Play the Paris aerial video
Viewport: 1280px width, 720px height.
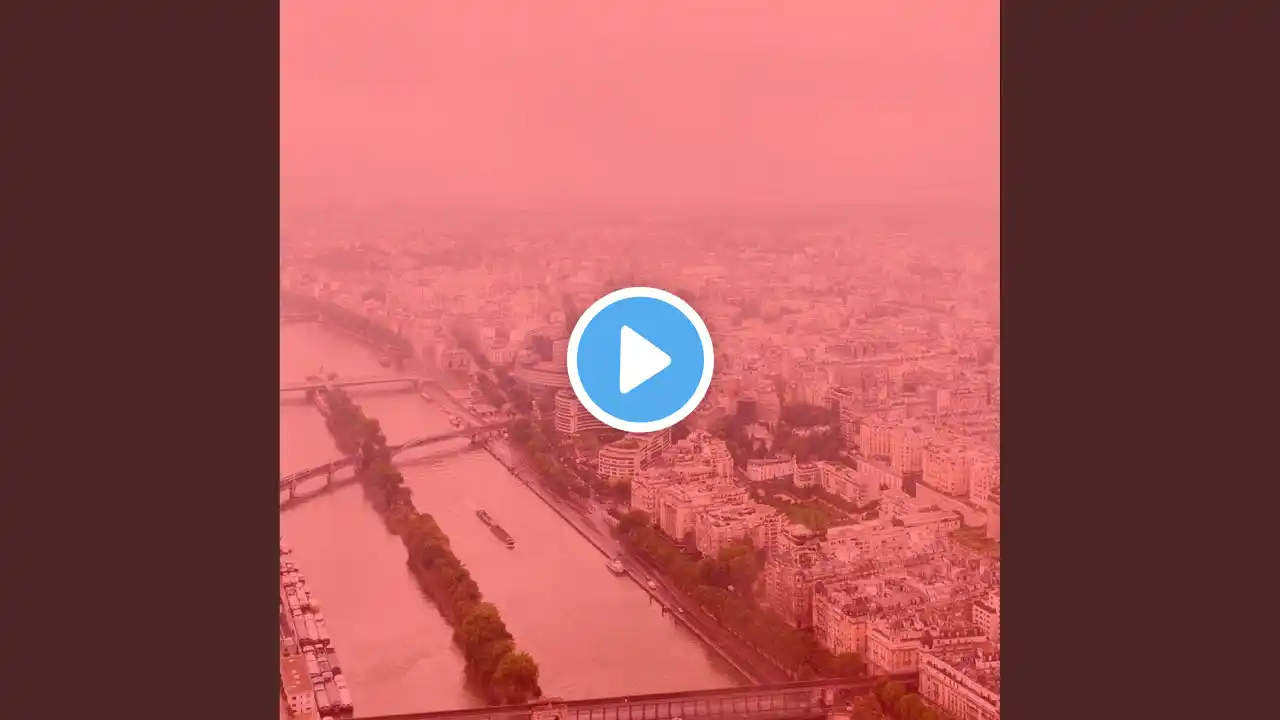640,360
